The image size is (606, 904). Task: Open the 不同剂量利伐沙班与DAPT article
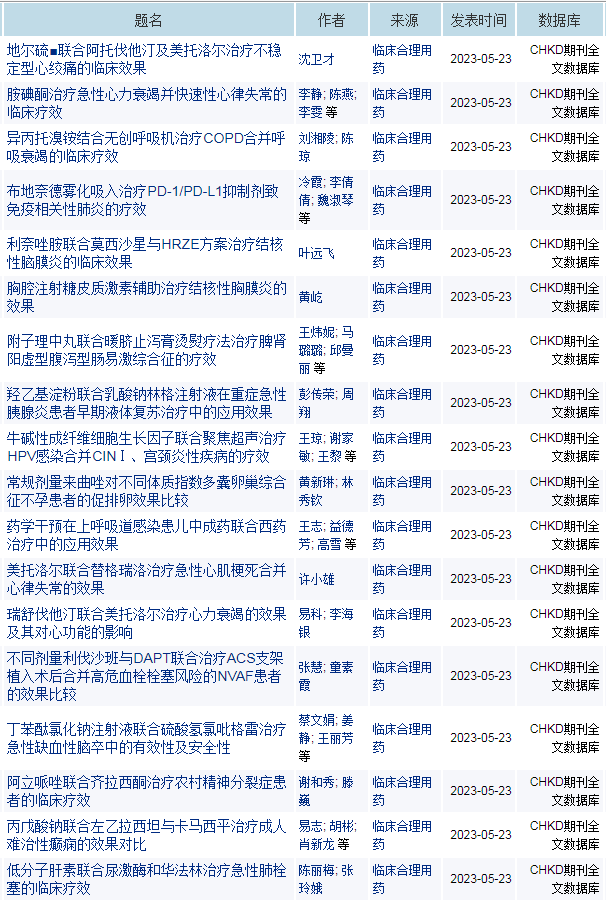tap(146, 676)
